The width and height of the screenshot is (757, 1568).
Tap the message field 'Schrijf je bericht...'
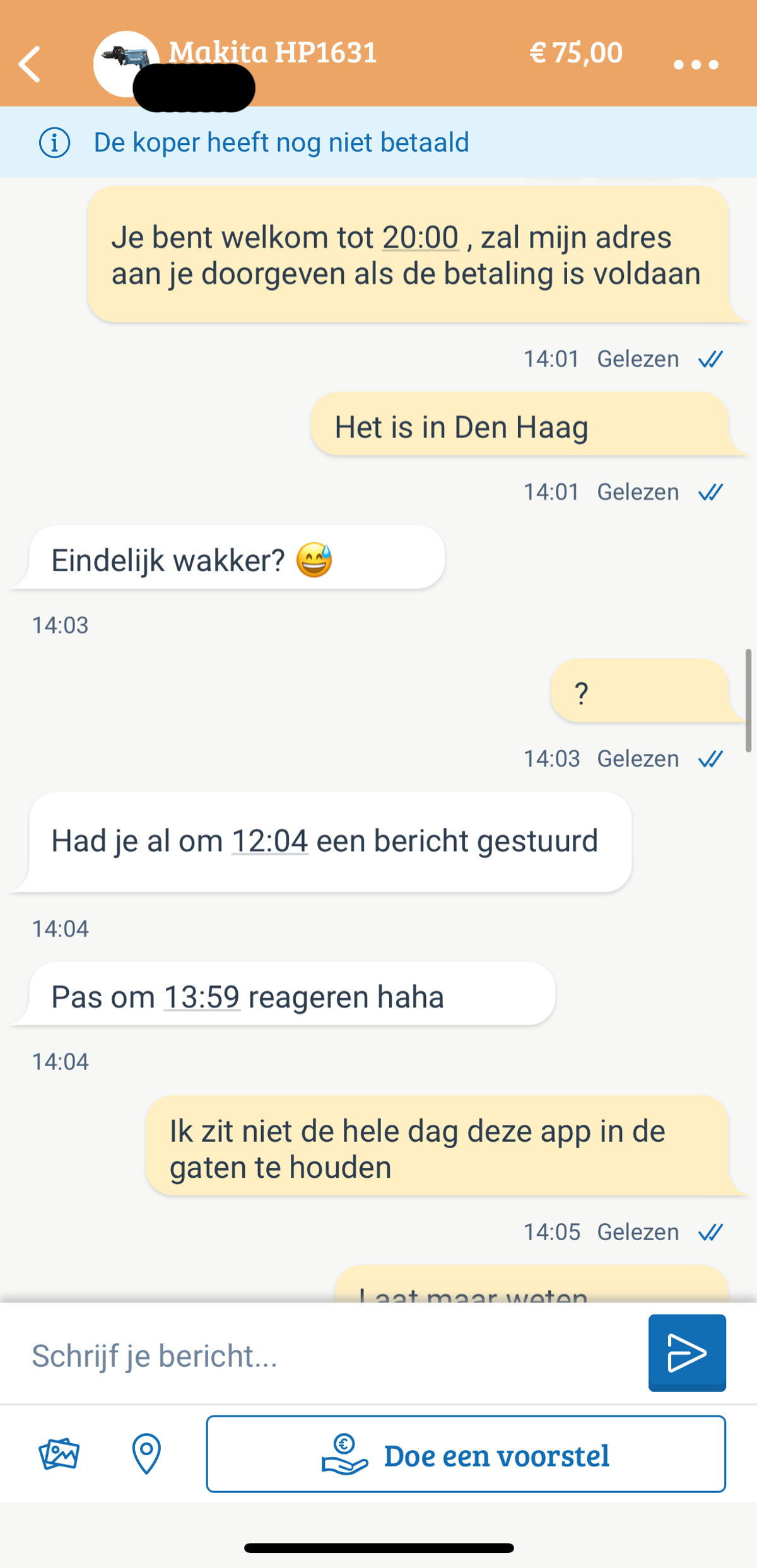point(328,1355)
